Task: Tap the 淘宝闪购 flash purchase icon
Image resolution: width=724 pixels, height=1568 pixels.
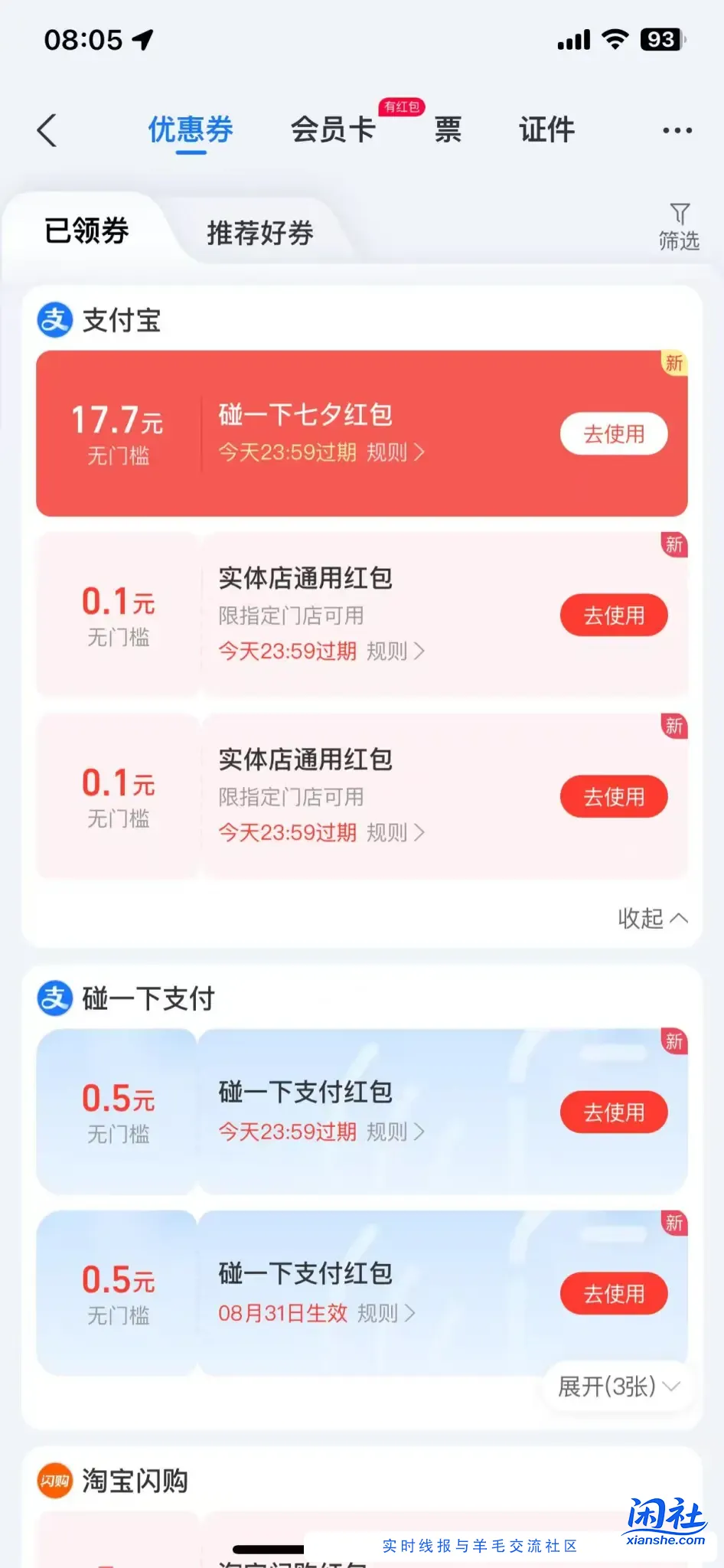Action: [54, 1480]
